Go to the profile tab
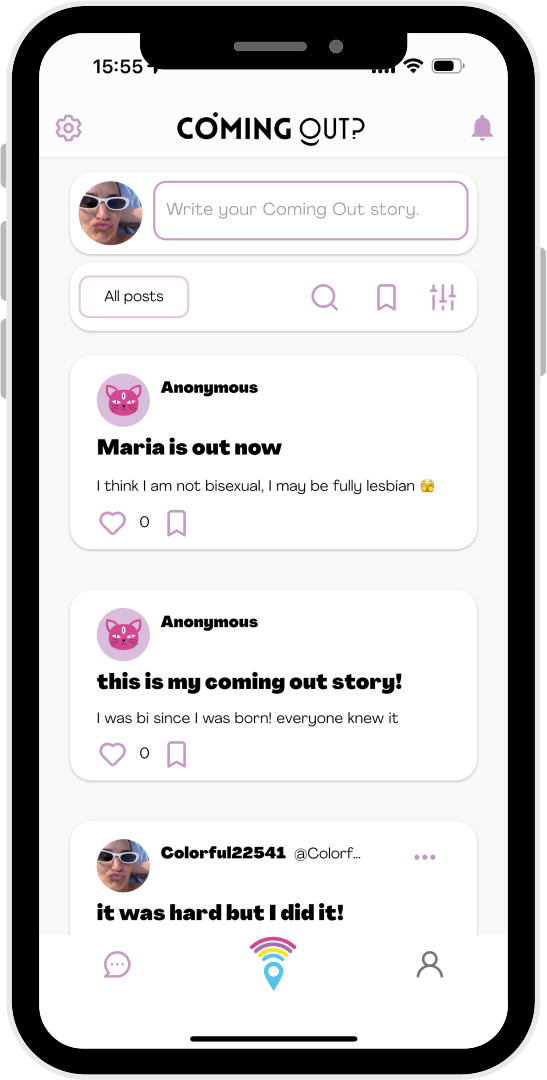The image size is (547, 1080). pyautogui.click(x=430, y=964)
